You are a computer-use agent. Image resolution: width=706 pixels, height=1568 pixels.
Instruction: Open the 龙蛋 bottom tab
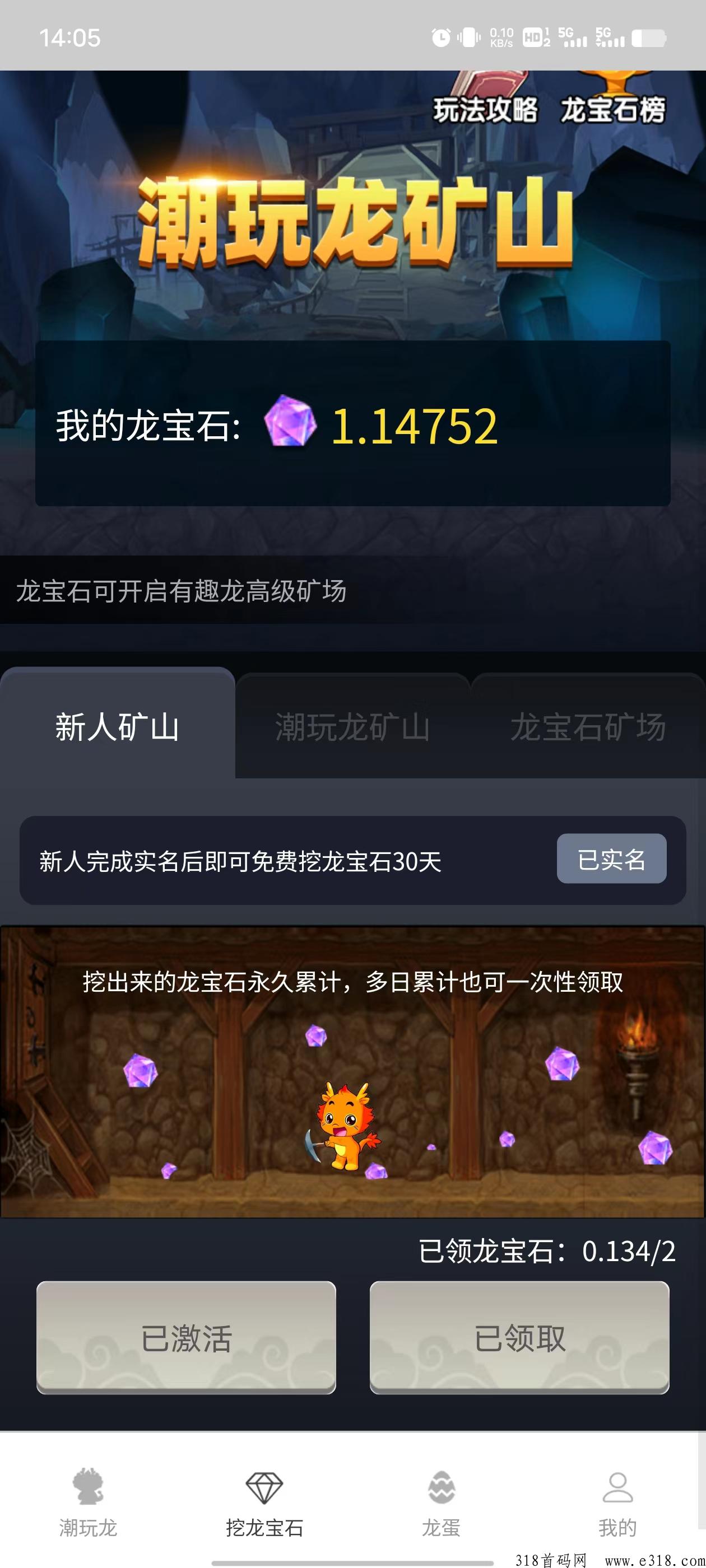[441, 1502]
